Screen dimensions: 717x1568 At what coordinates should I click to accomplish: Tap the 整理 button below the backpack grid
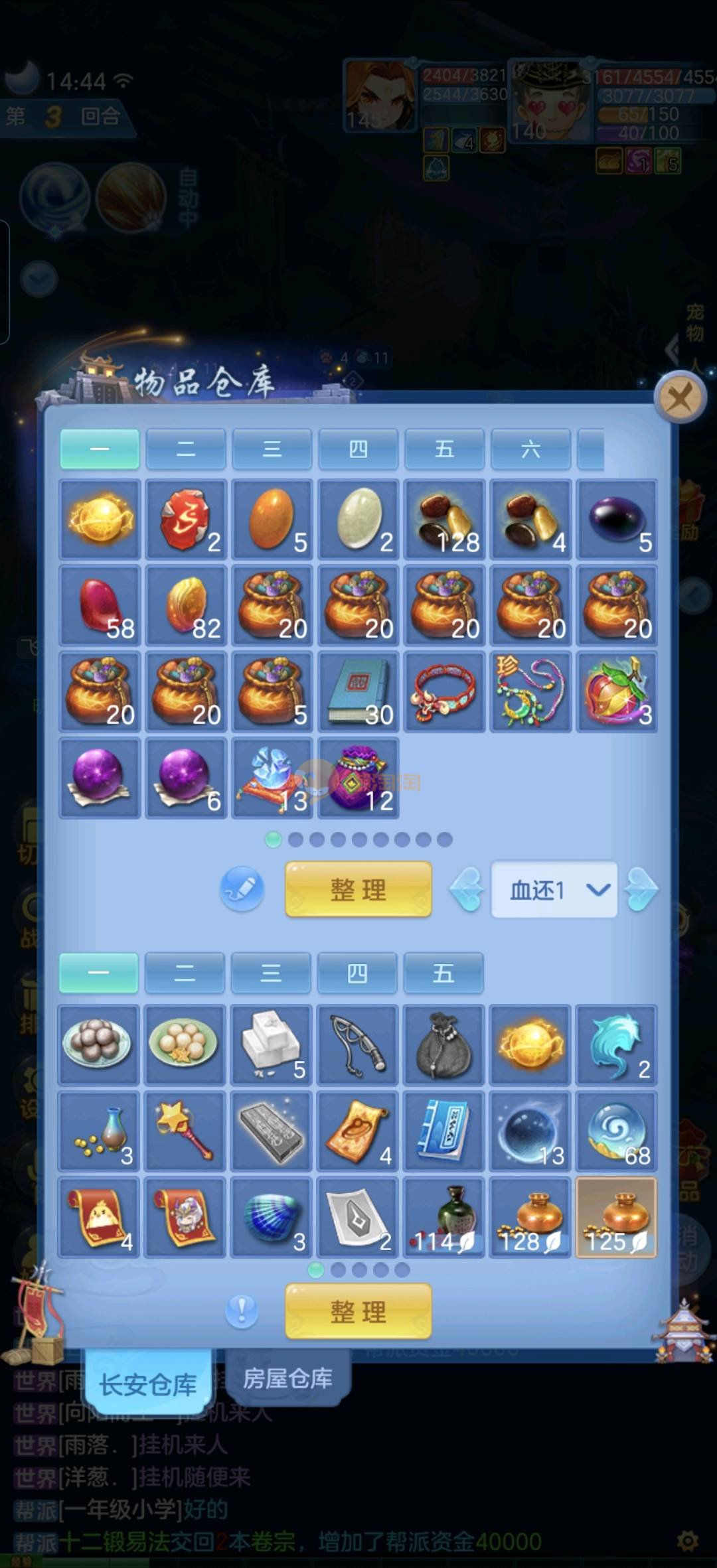[x=358, y=1311]
